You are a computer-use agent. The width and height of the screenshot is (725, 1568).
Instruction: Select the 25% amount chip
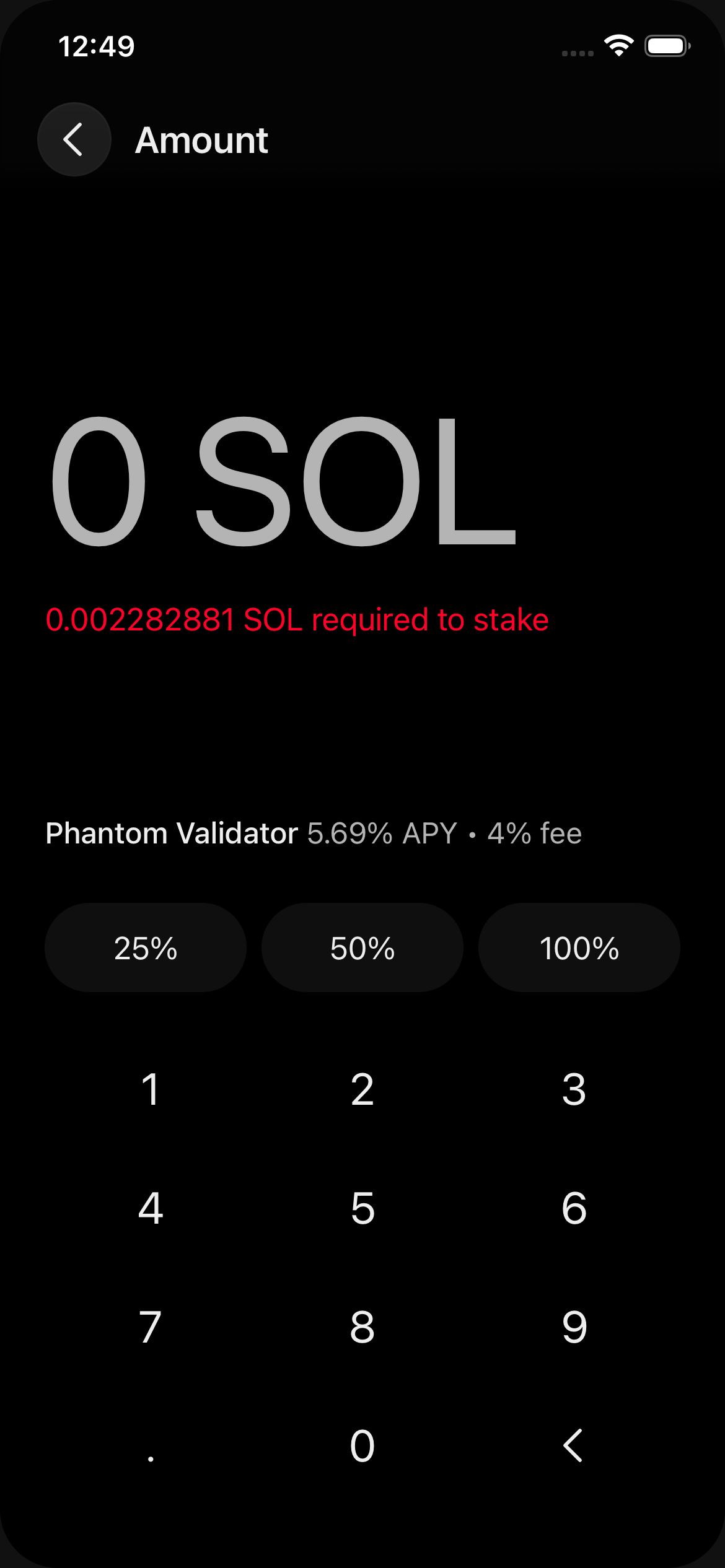[x=146, y=947]
